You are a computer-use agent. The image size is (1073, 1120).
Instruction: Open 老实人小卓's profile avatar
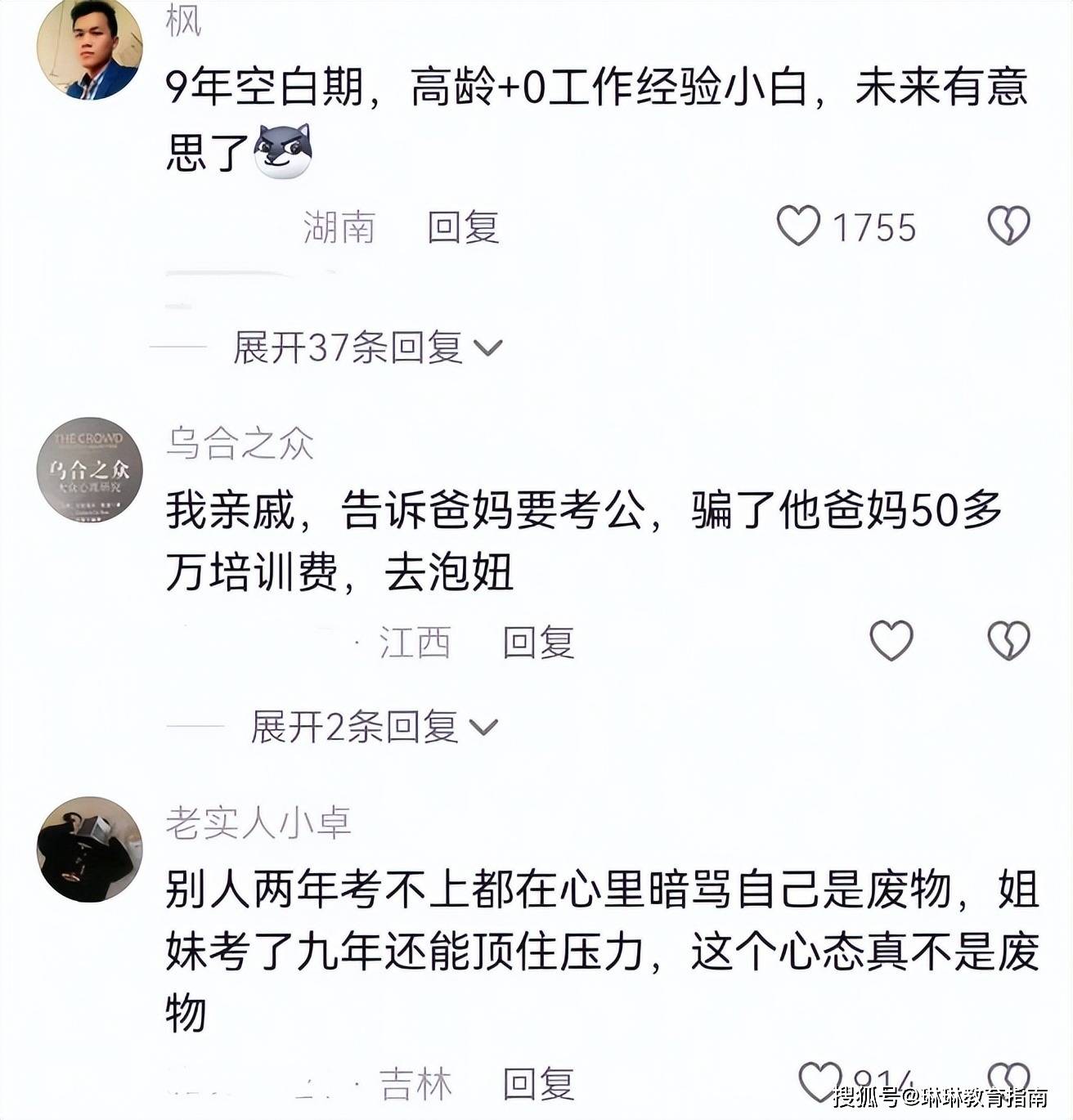pos(89,849)
